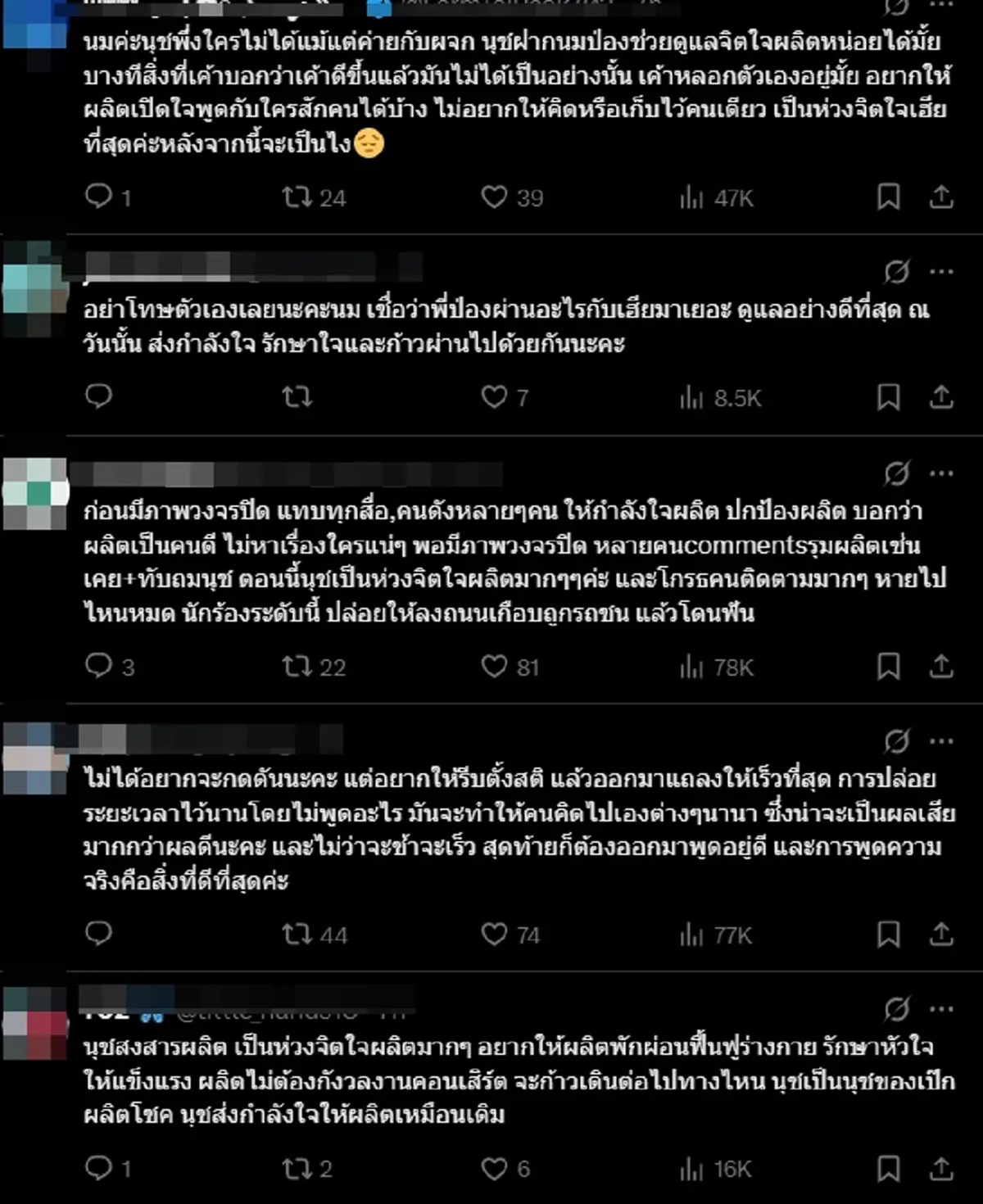Share the post with 77K views
The height and width of the screenshot is (1204, 983).
(x=941, y=934)
